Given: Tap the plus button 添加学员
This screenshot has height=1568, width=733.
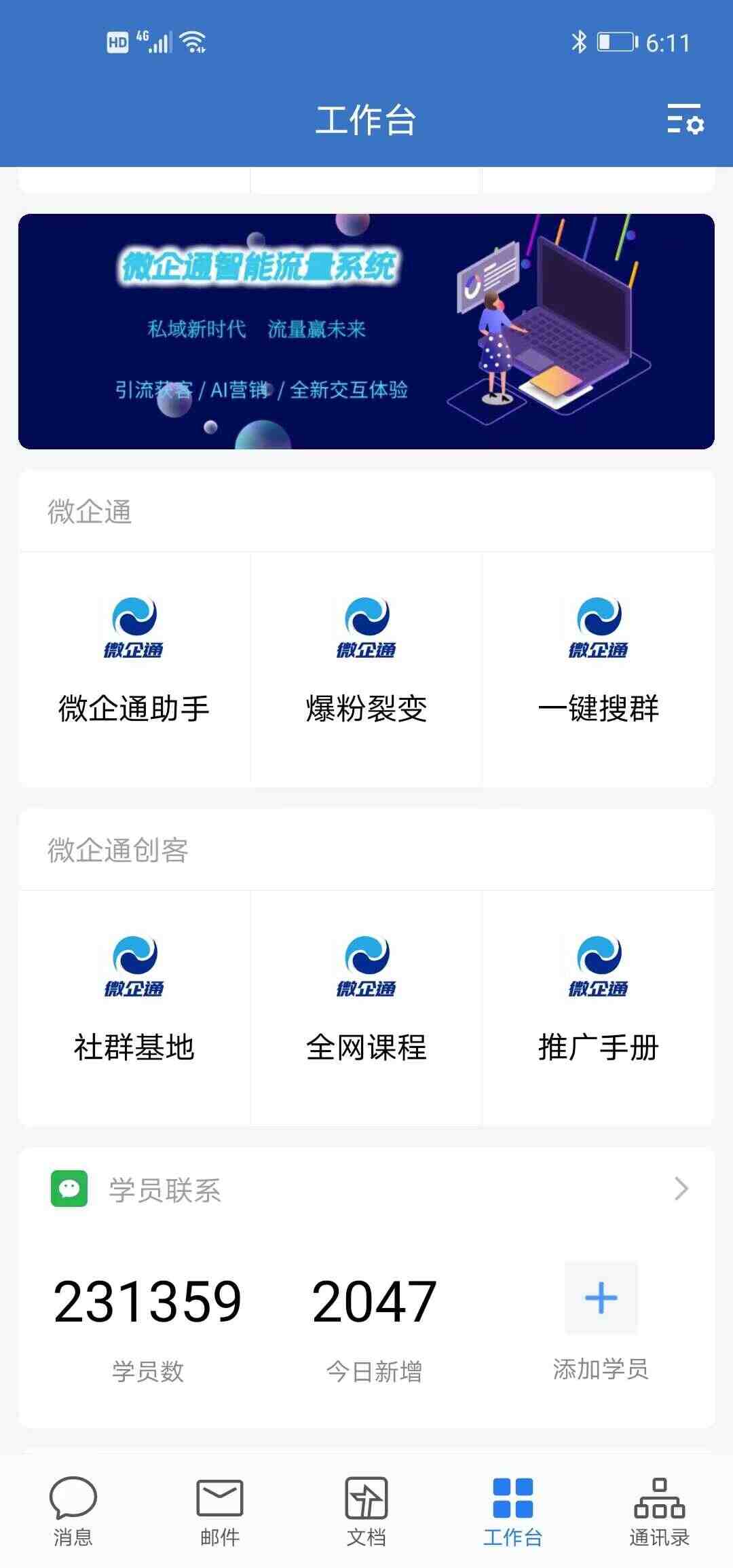Looking at the screenshot, I should (x=601, y=1298).
